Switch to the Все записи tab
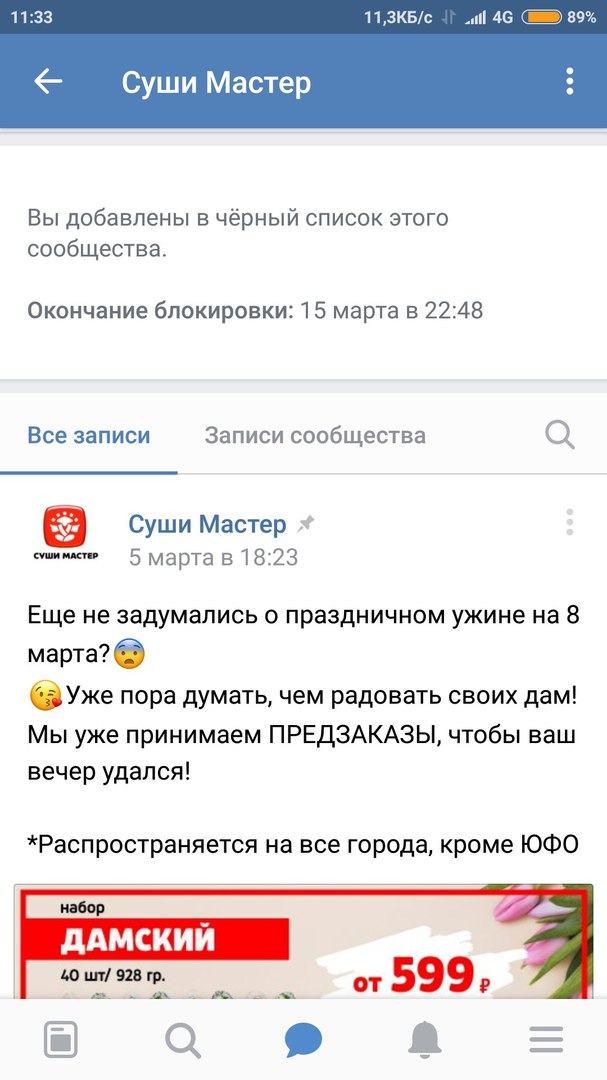Screen dimensions: 607x1080 (89, 435)
